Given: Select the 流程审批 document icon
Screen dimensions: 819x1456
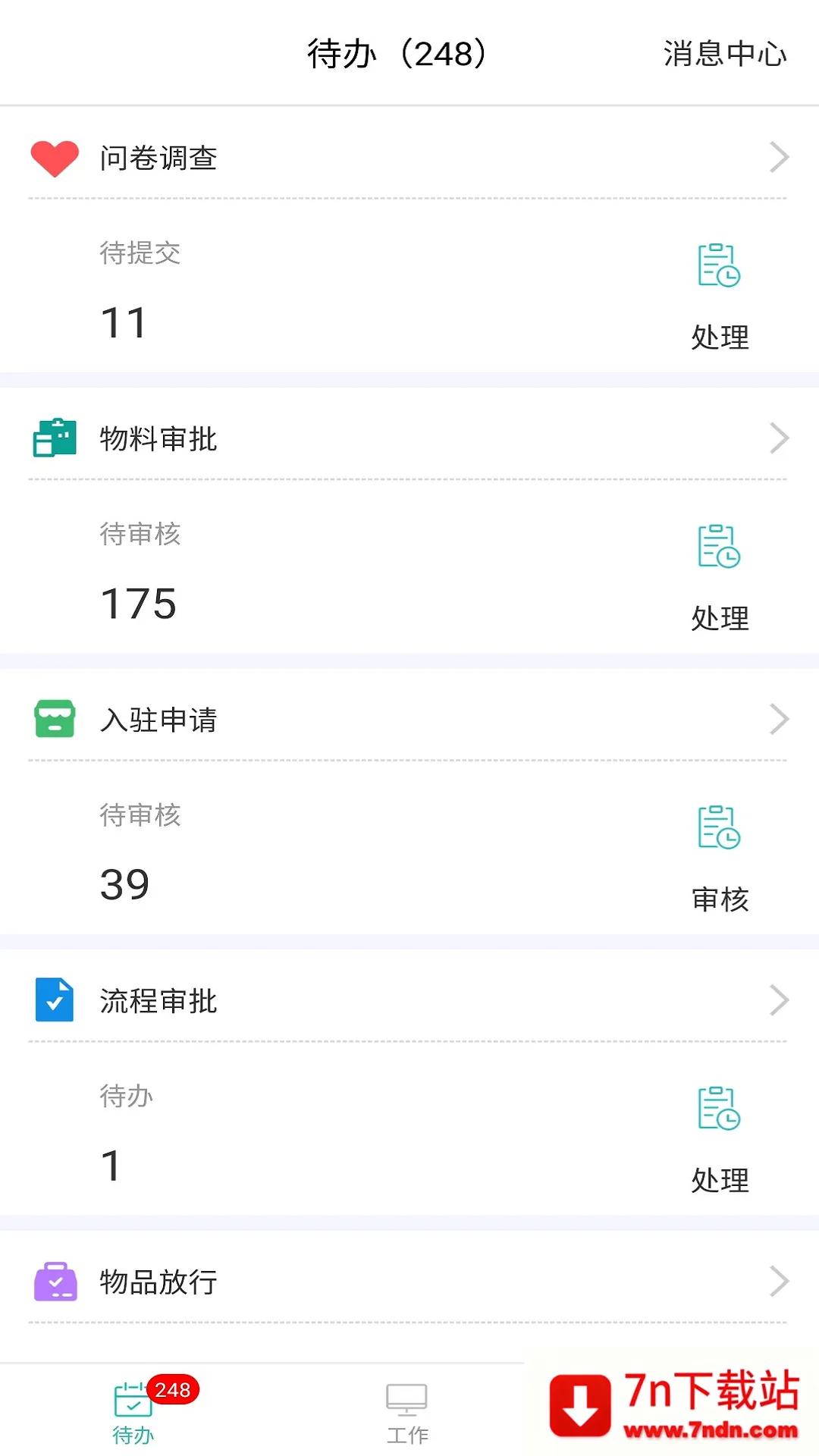Looking at the screenshot, I should click(x=53, y=1001).
